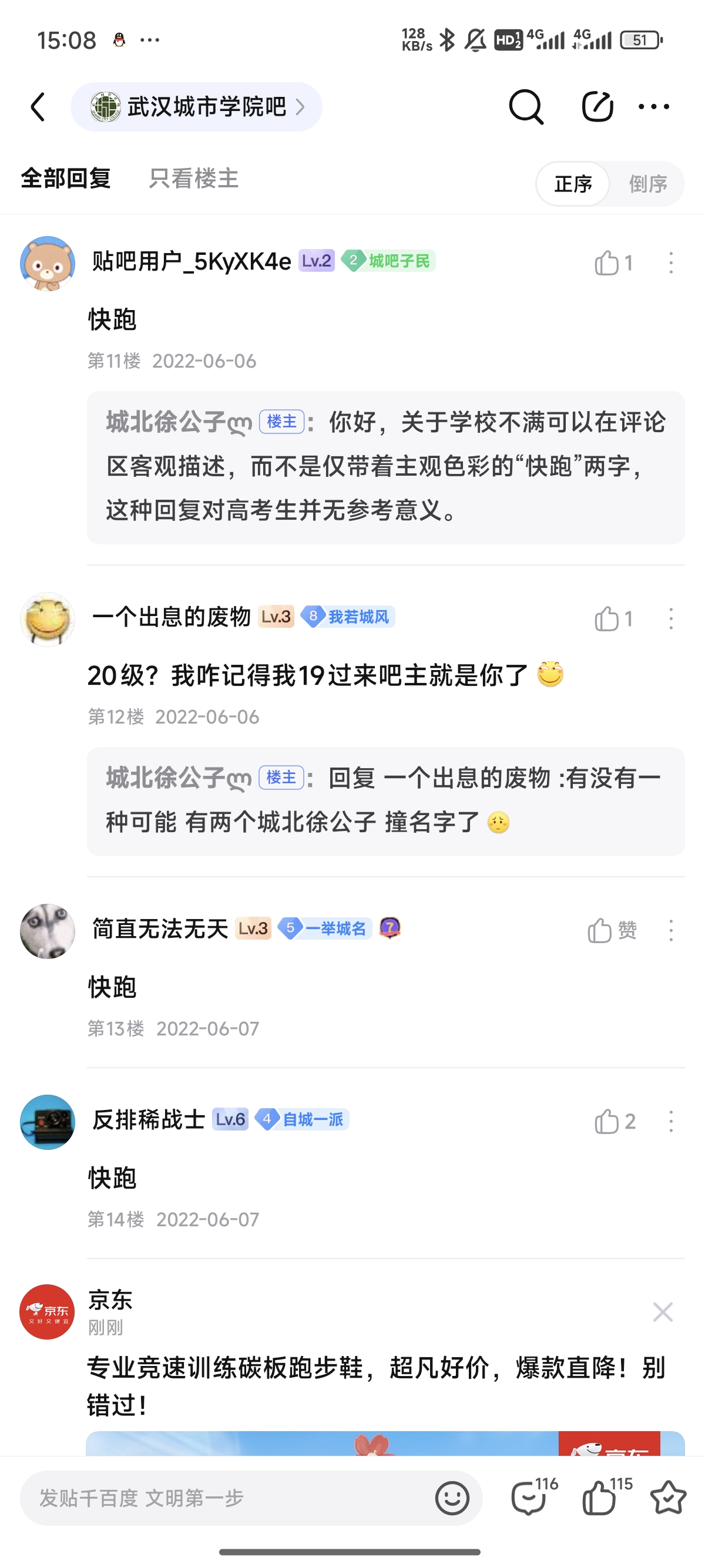This screenshot has height=1568, width=705.
Task: Tap the share/edit icon in top bar
Action: click(597, 107)
